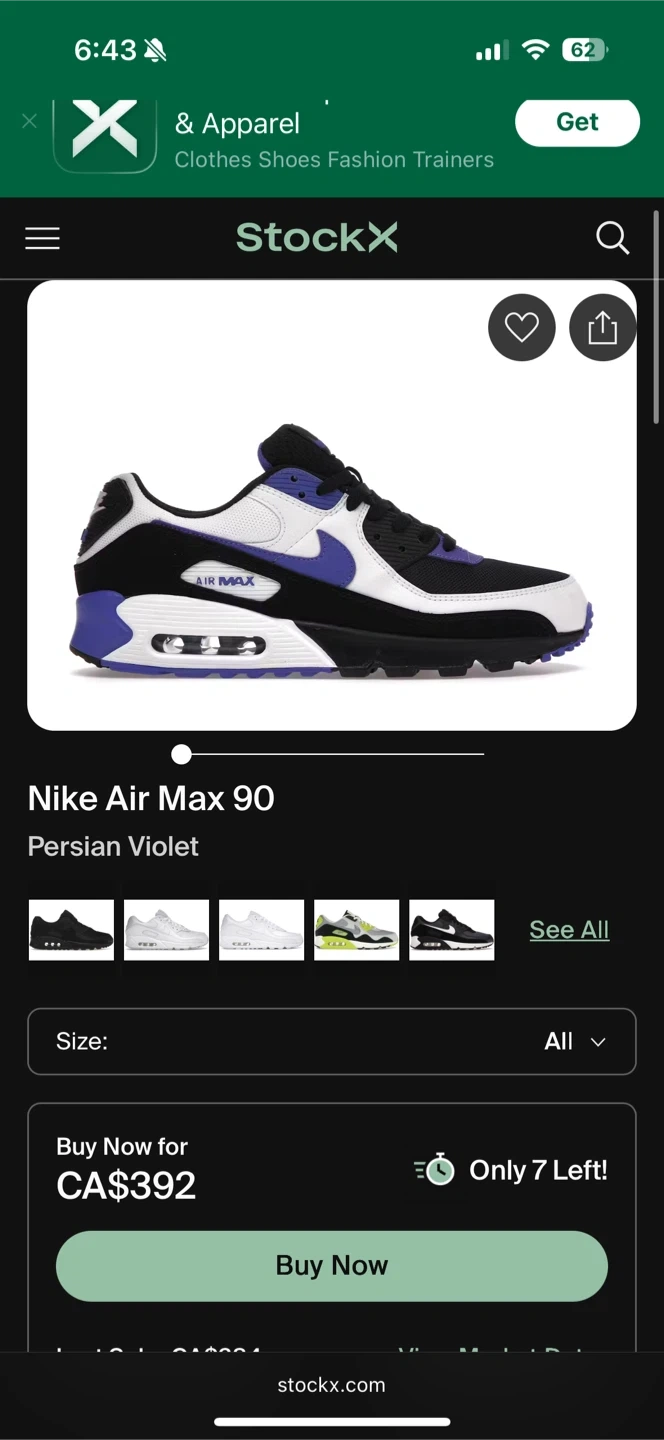Viewport: 664px width, 1440px height.
Task: Share this Air Max 90 listing
Action: 602,327
